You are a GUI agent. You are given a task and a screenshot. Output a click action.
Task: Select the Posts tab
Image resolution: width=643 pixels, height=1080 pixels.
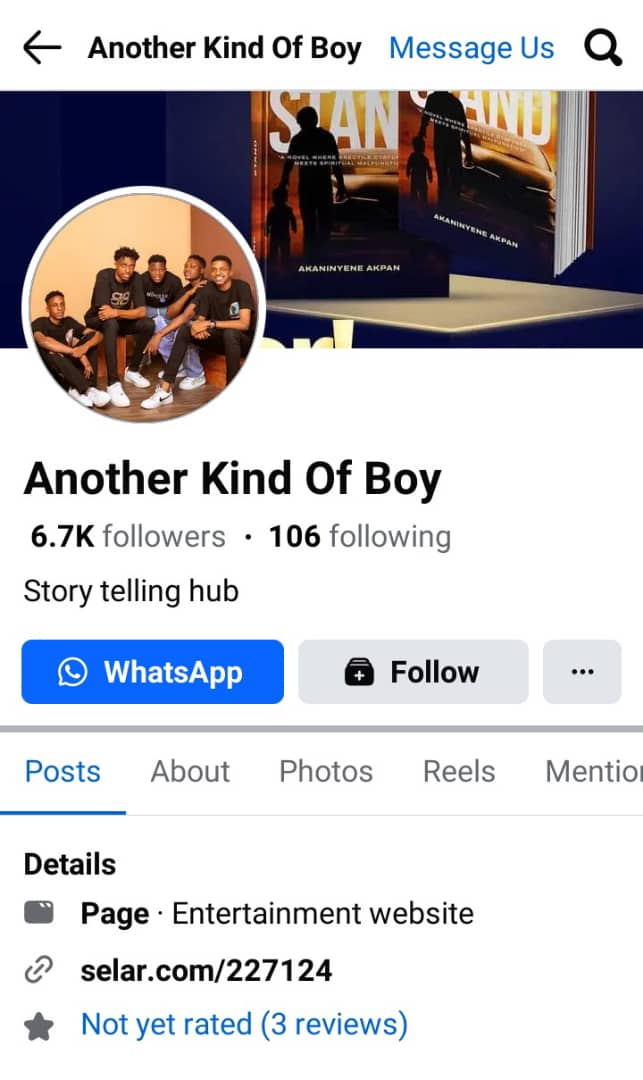63,771
